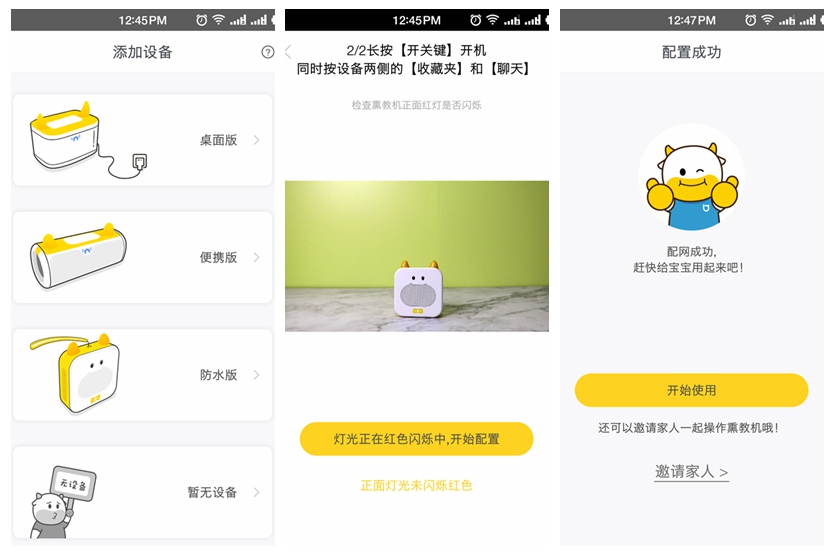Screen dimensions: 835x556
Task: Open the help question mark icon
Action: tap(267, 52)
